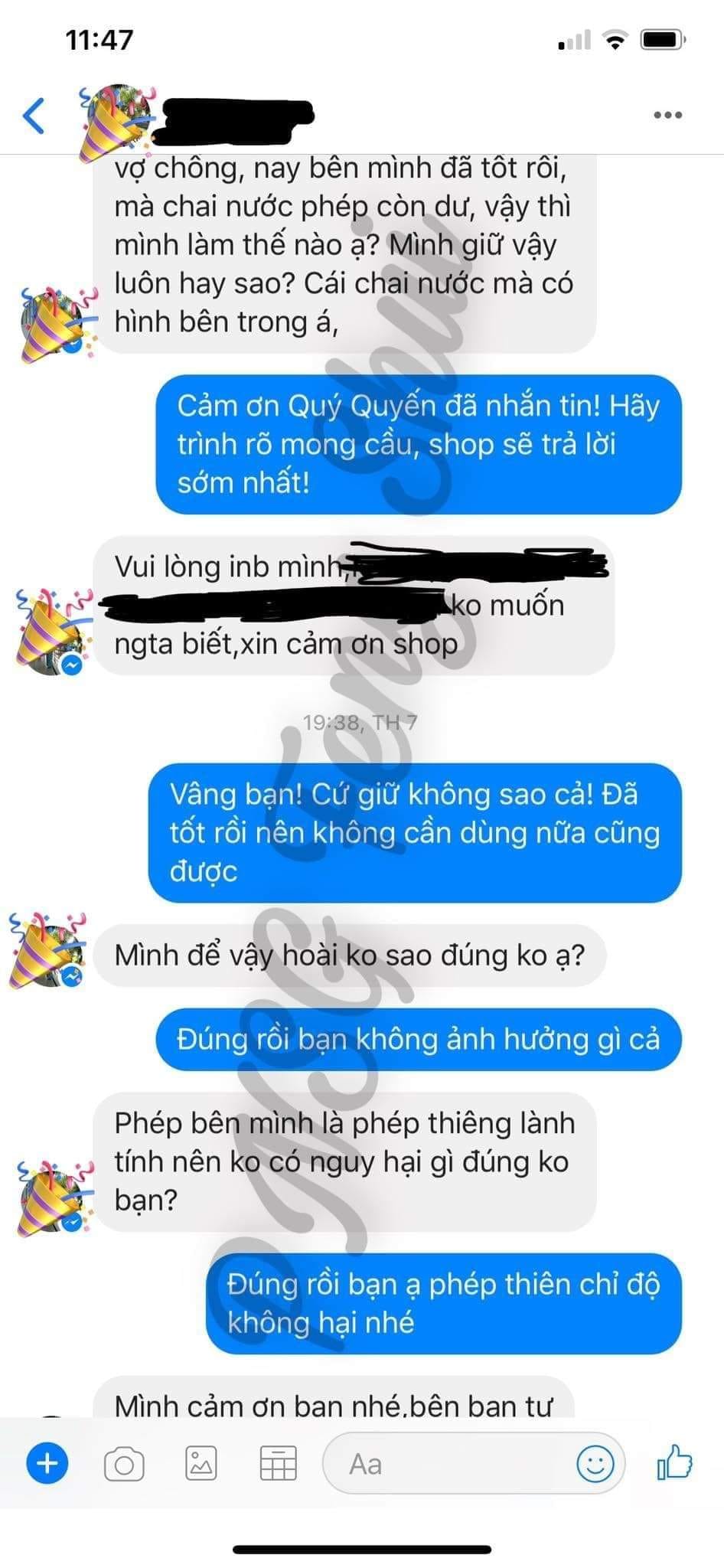Send a thumbs-up like
Viewport: 724px width, 1568px height.
click(675, 1462)
